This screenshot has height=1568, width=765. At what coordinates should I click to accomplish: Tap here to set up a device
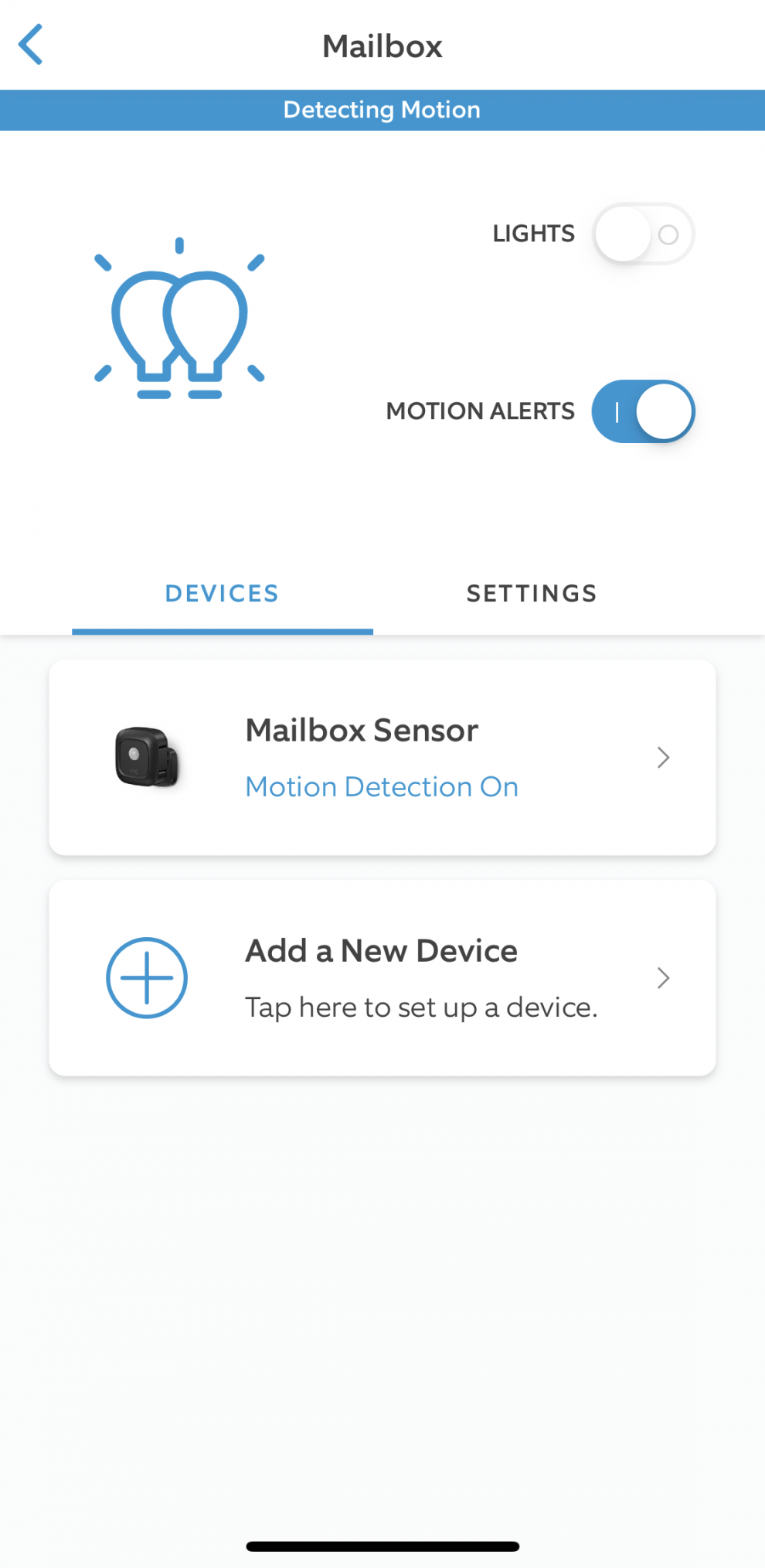pos(421,1007)
